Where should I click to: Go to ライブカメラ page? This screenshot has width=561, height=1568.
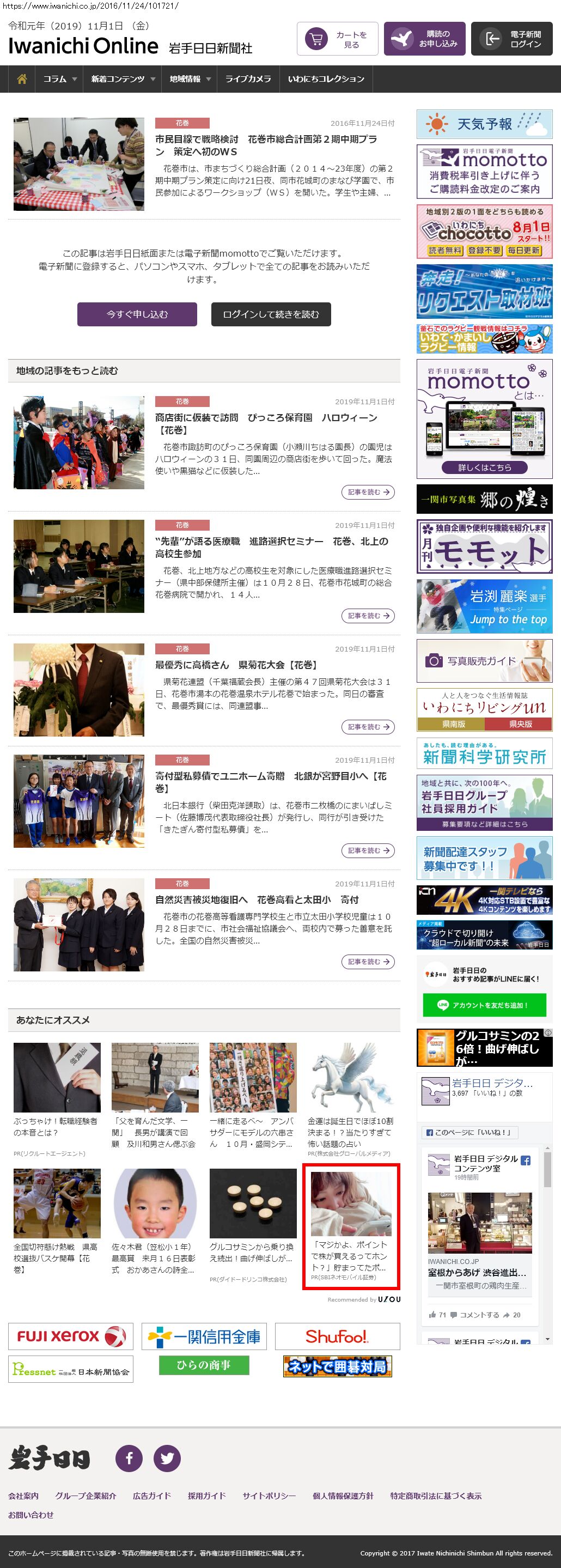248,79
